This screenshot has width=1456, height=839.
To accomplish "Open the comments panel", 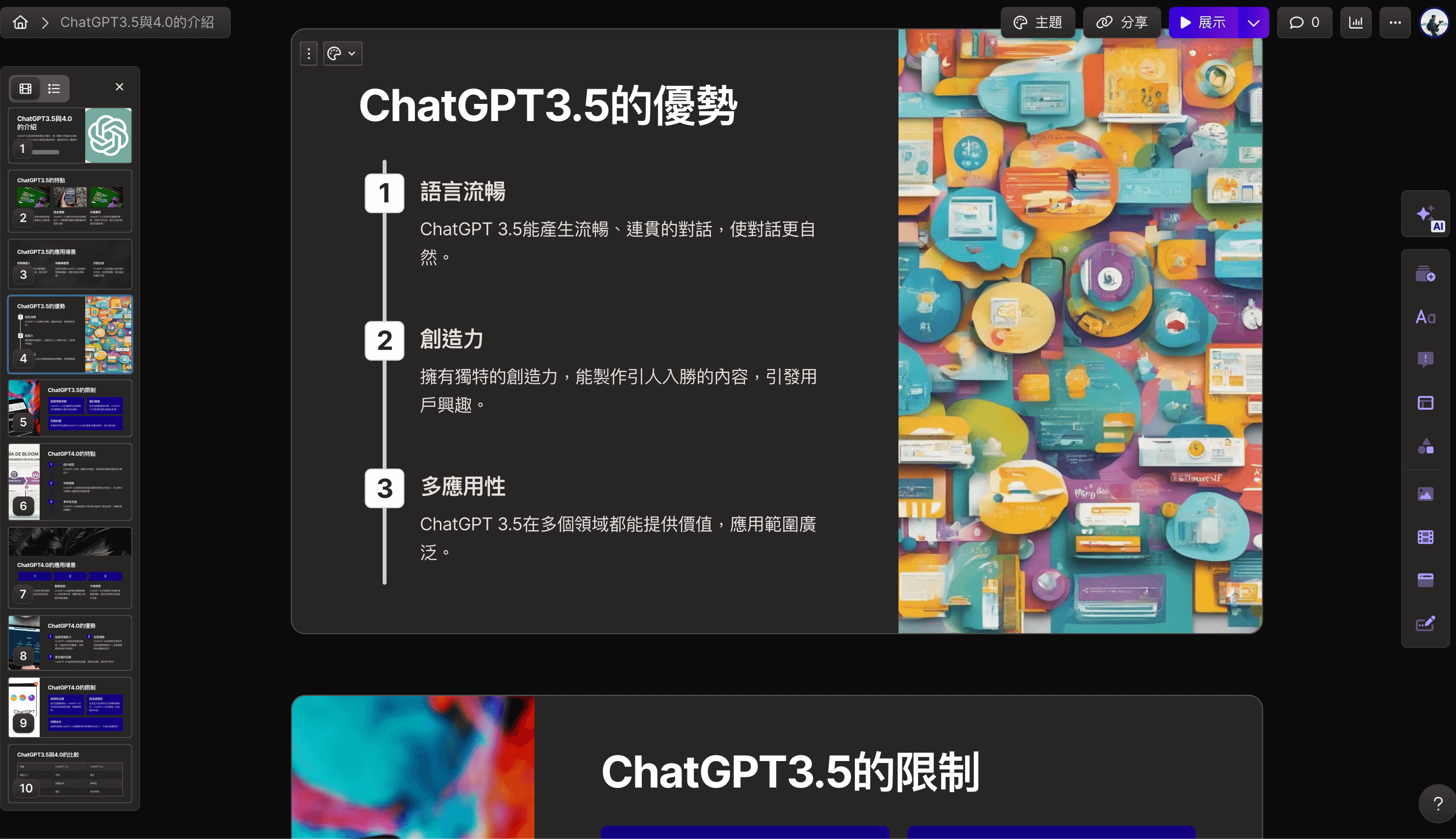I will coord(1304,23).
